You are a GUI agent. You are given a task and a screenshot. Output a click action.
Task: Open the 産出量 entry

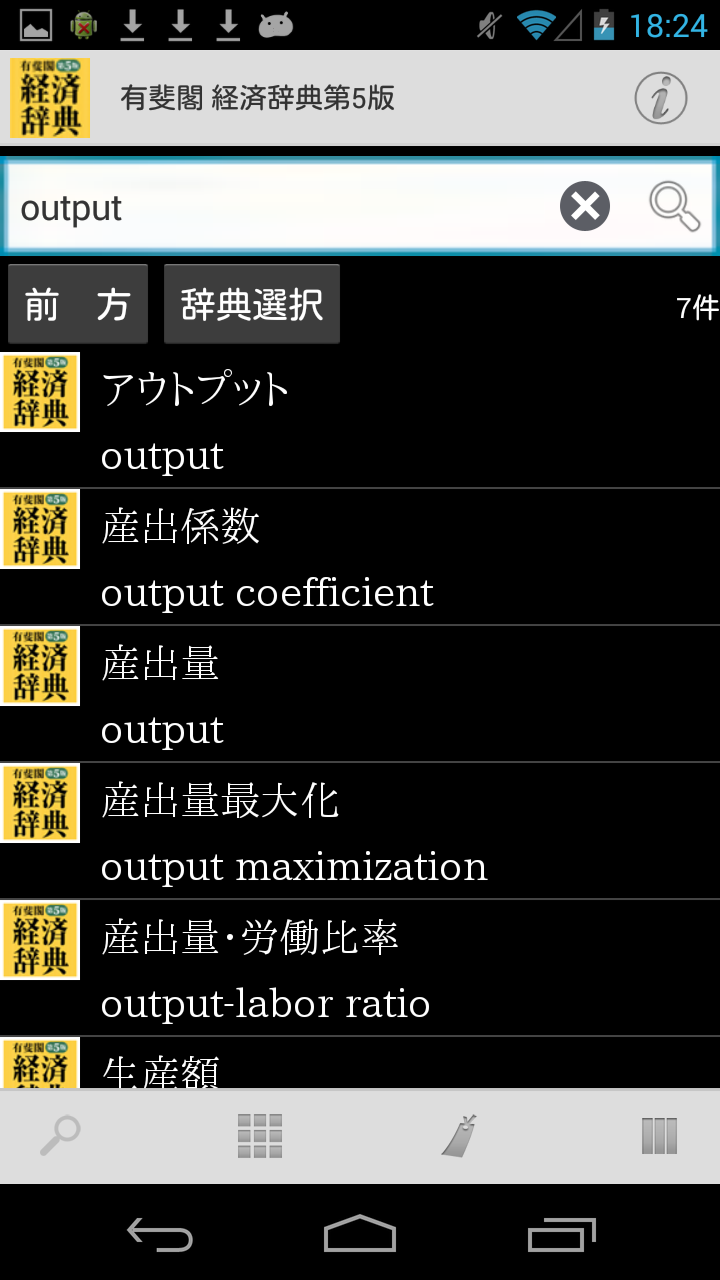[x=360, y=694]
